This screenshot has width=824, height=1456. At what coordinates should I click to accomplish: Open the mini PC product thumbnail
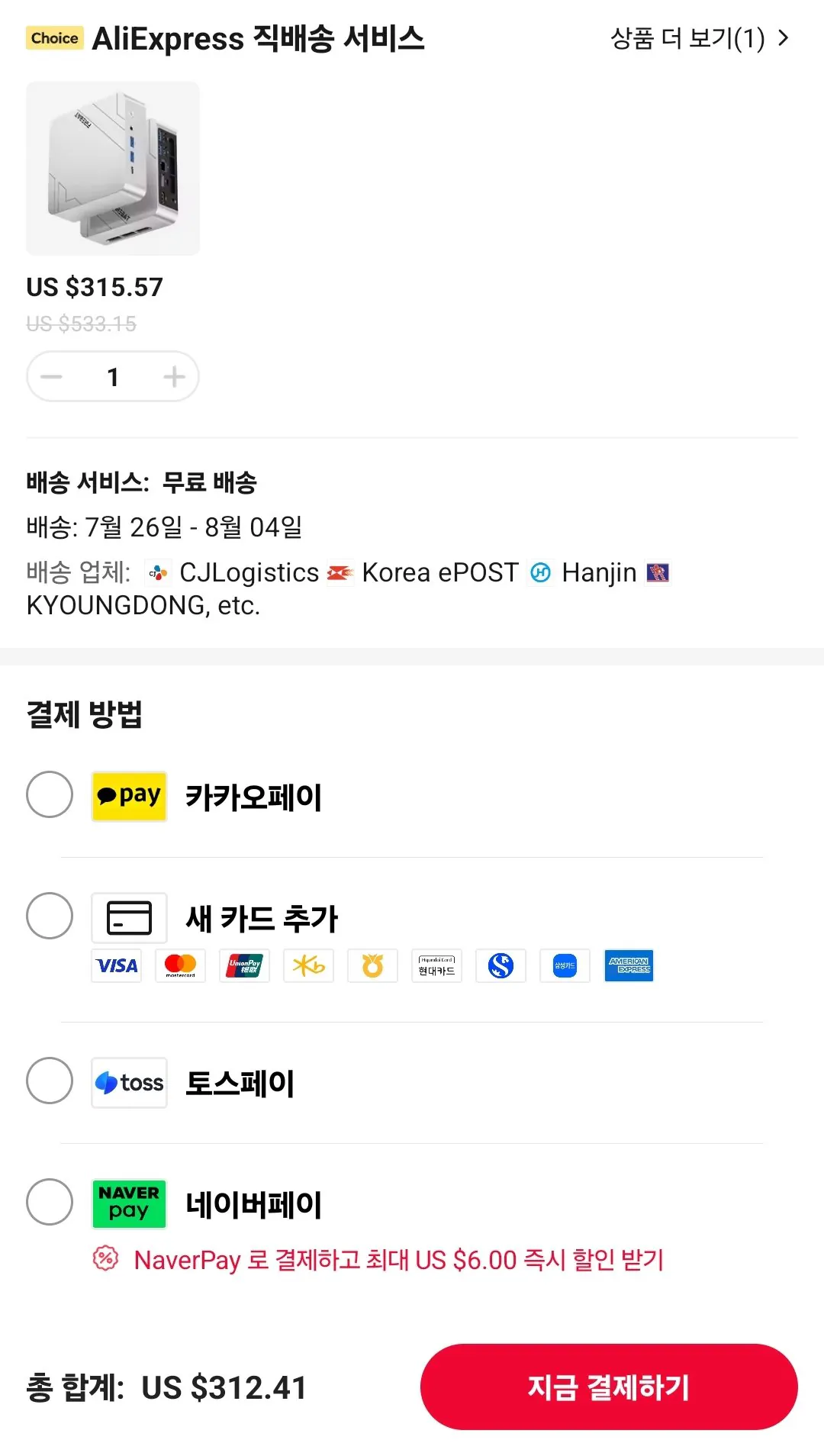pyautogui.click(x=113, y=169)
